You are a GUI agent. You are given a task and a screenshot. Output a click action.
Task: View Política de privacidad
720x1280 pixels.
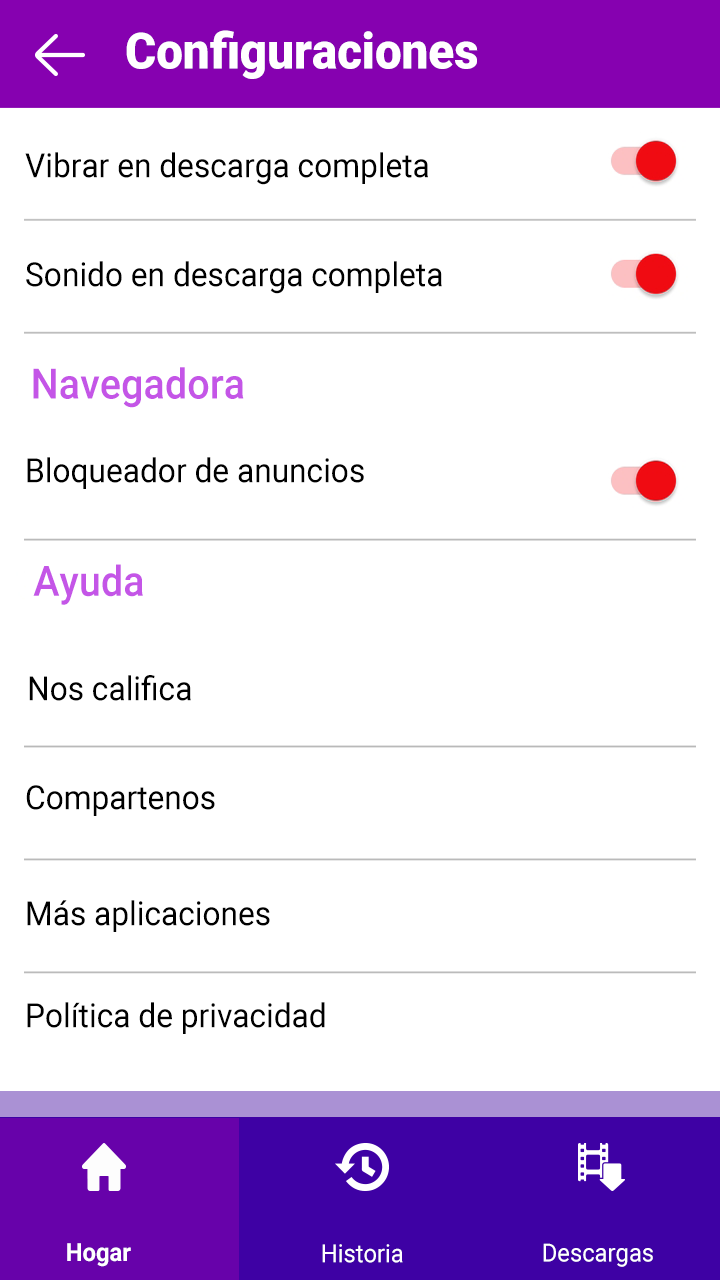coord(360,1016)
